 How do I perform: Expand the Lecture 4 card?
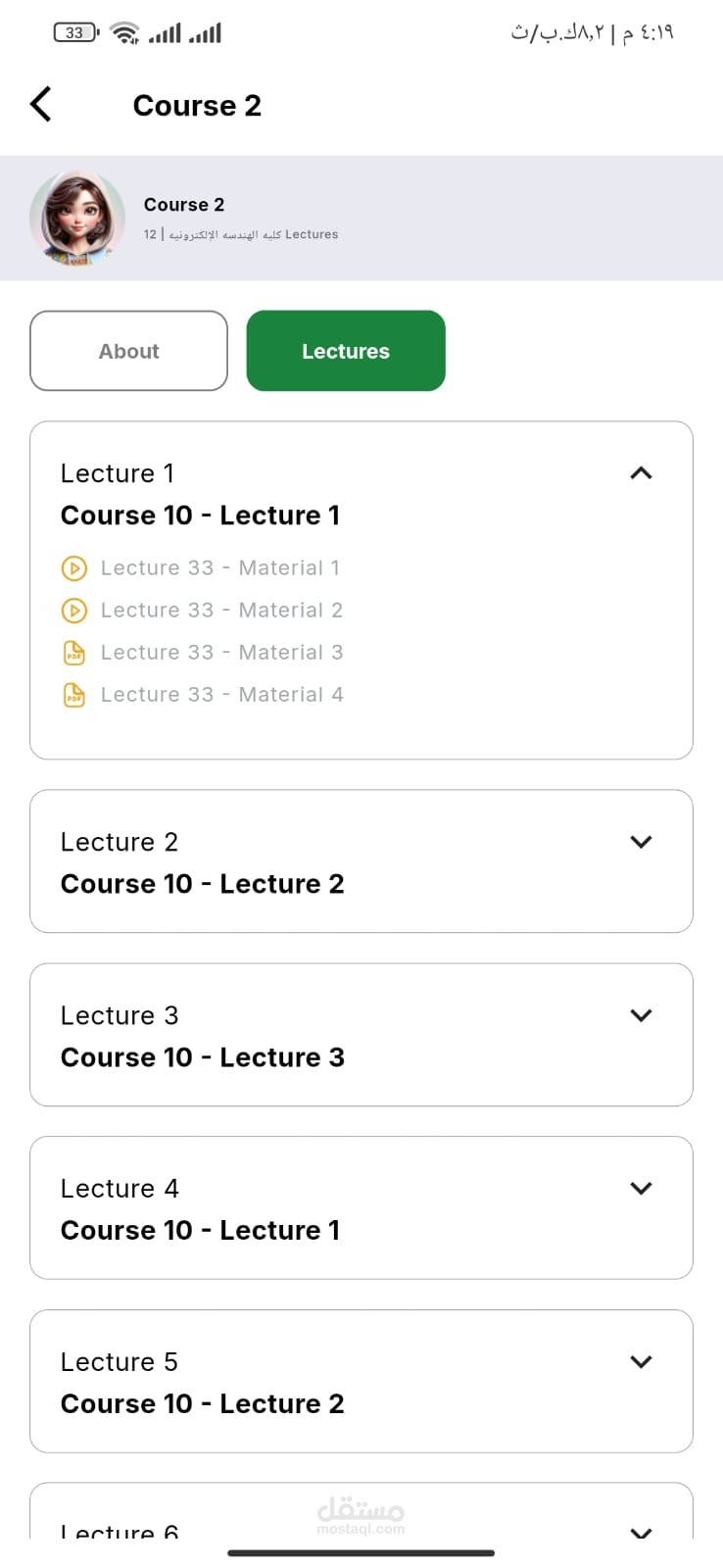click(361, 1207)
